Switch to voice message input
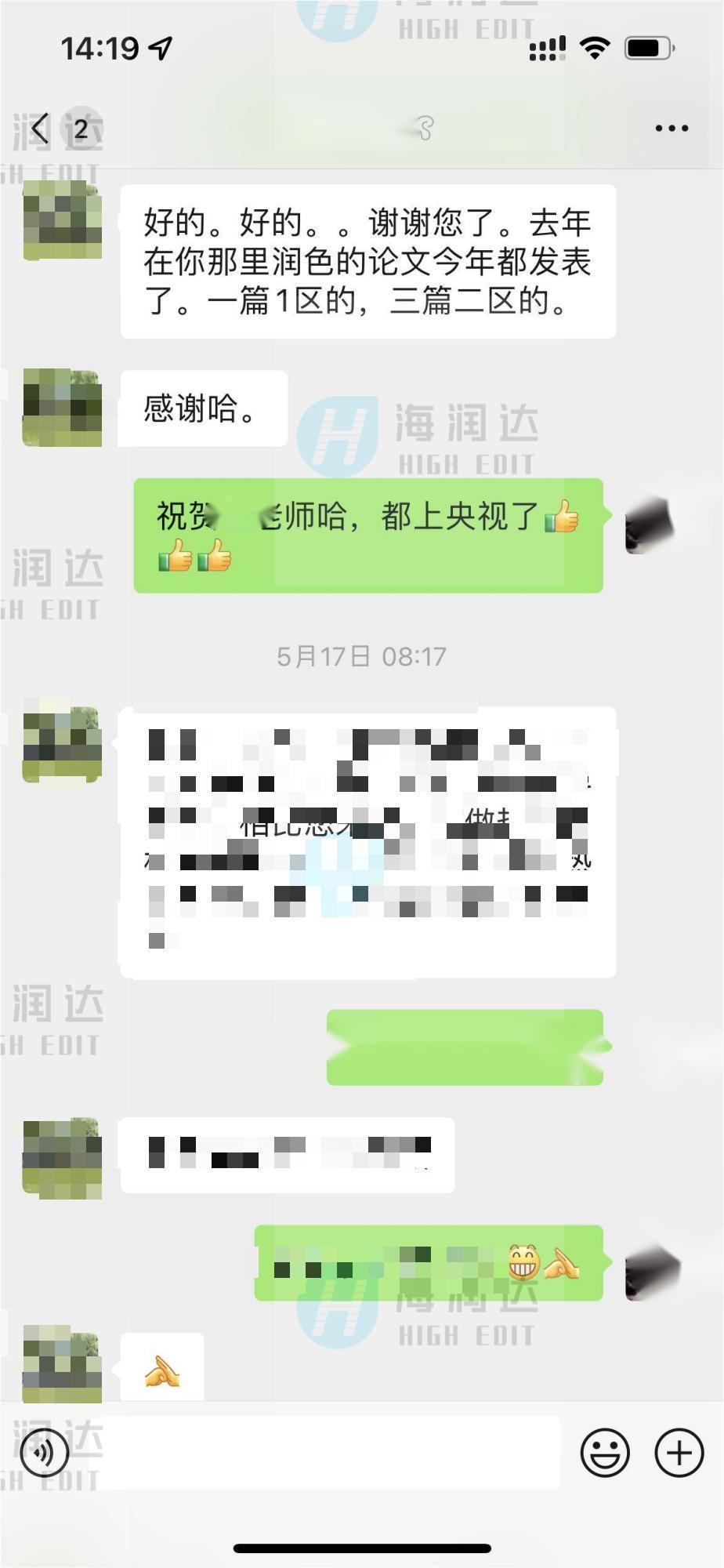Screen dimensions: 724x1568 [45, 1453]
